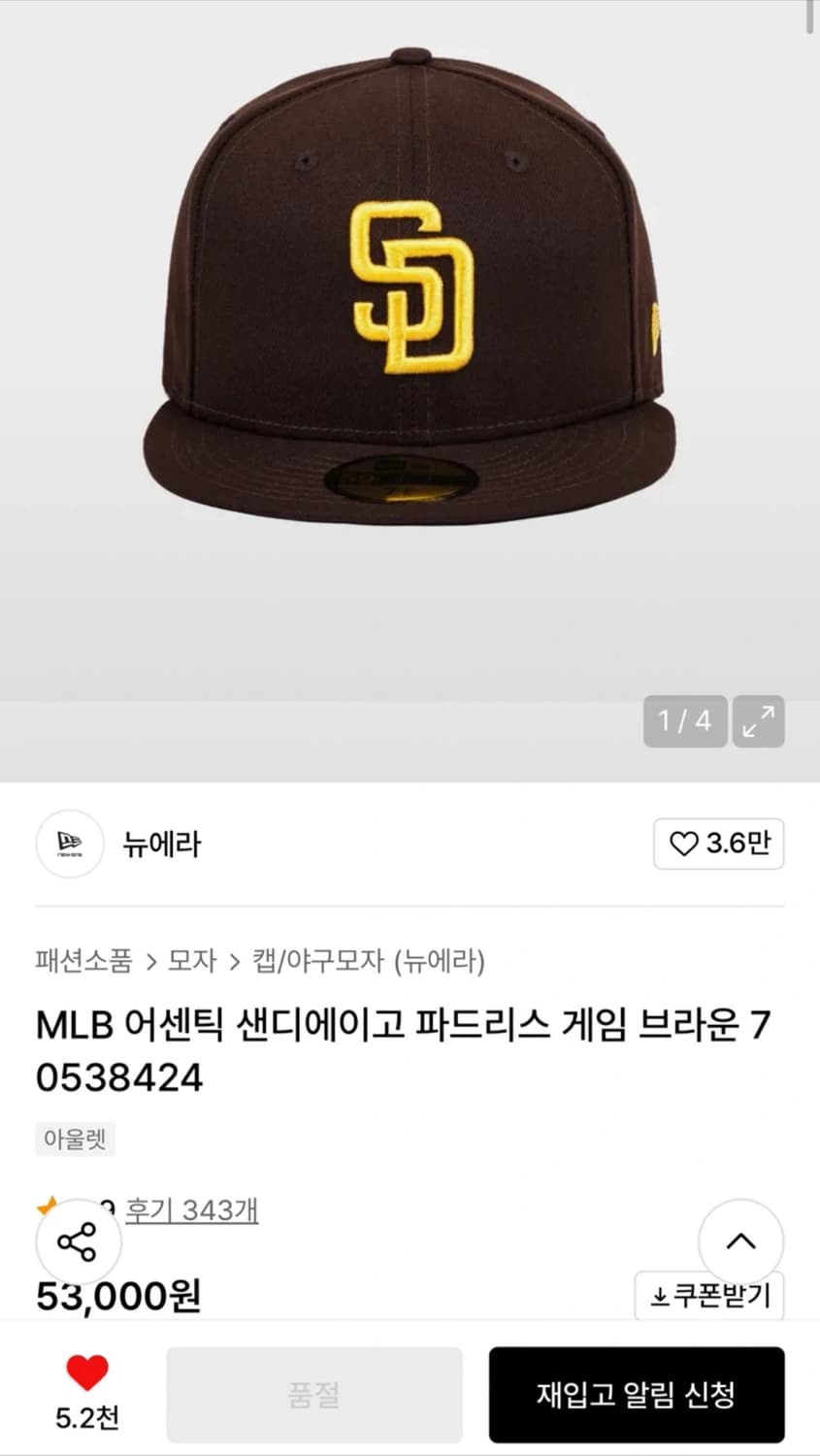Toggle the brand favorite showing 3.6만
The image size is (820, 1456).
[718, 844]
